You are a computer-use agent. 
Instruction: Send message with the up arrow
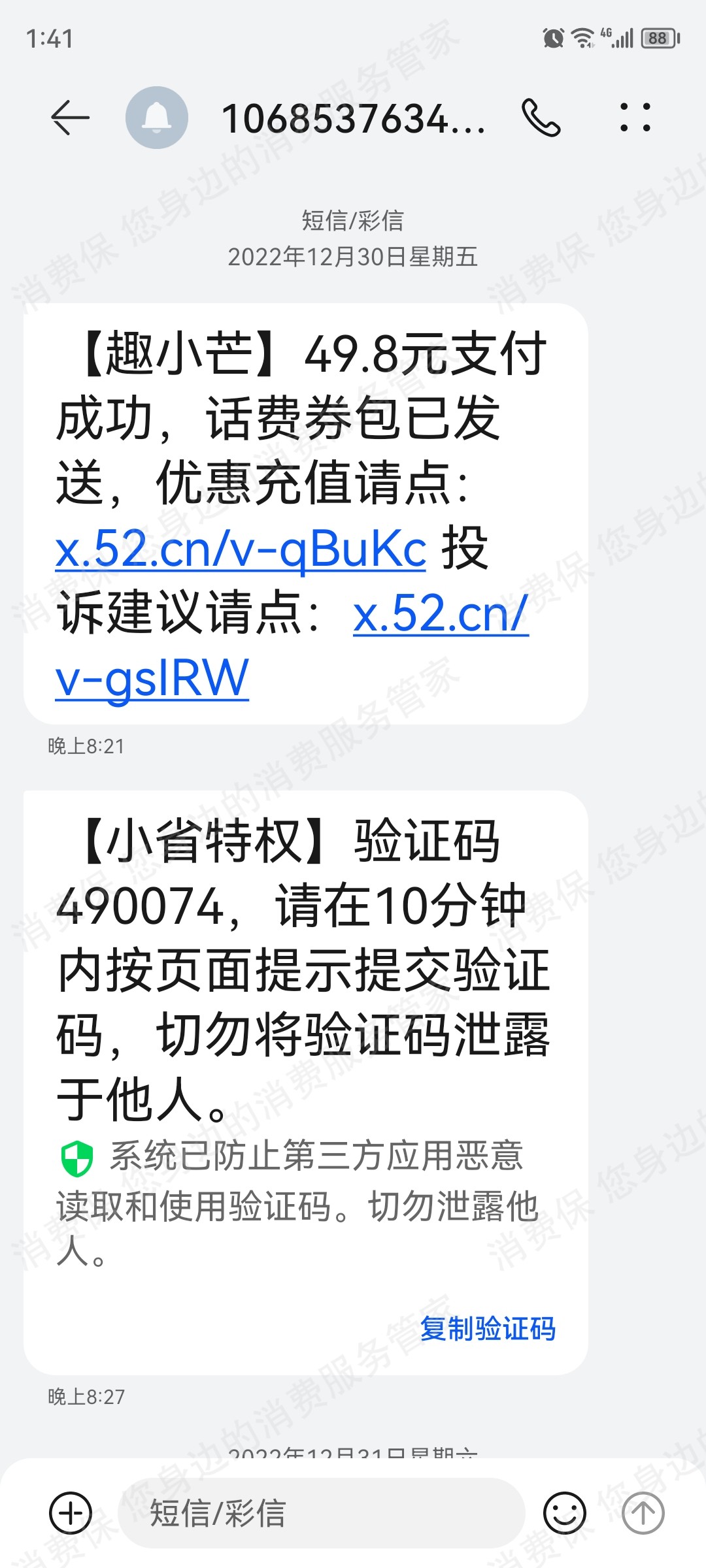[x=643, y=1512]
